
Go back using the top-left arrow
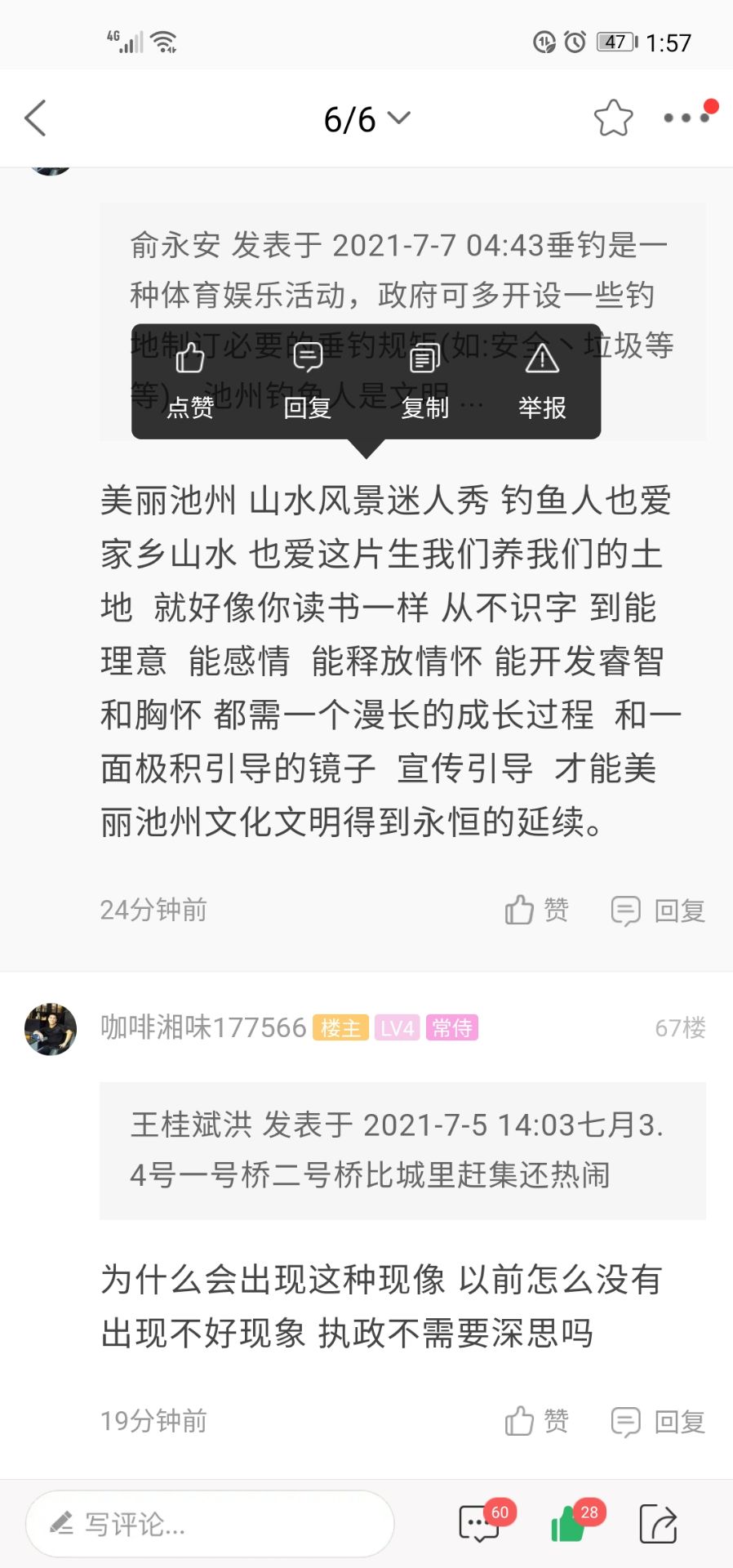coord(36,119)
